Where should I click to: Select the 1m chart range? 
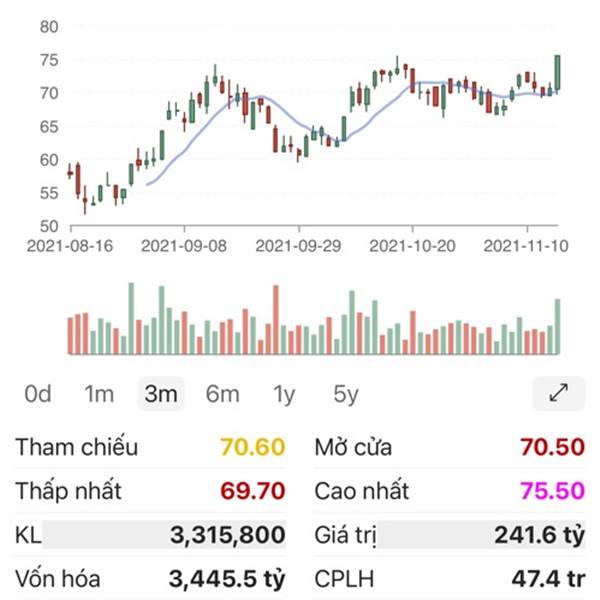tap(99, 394)
